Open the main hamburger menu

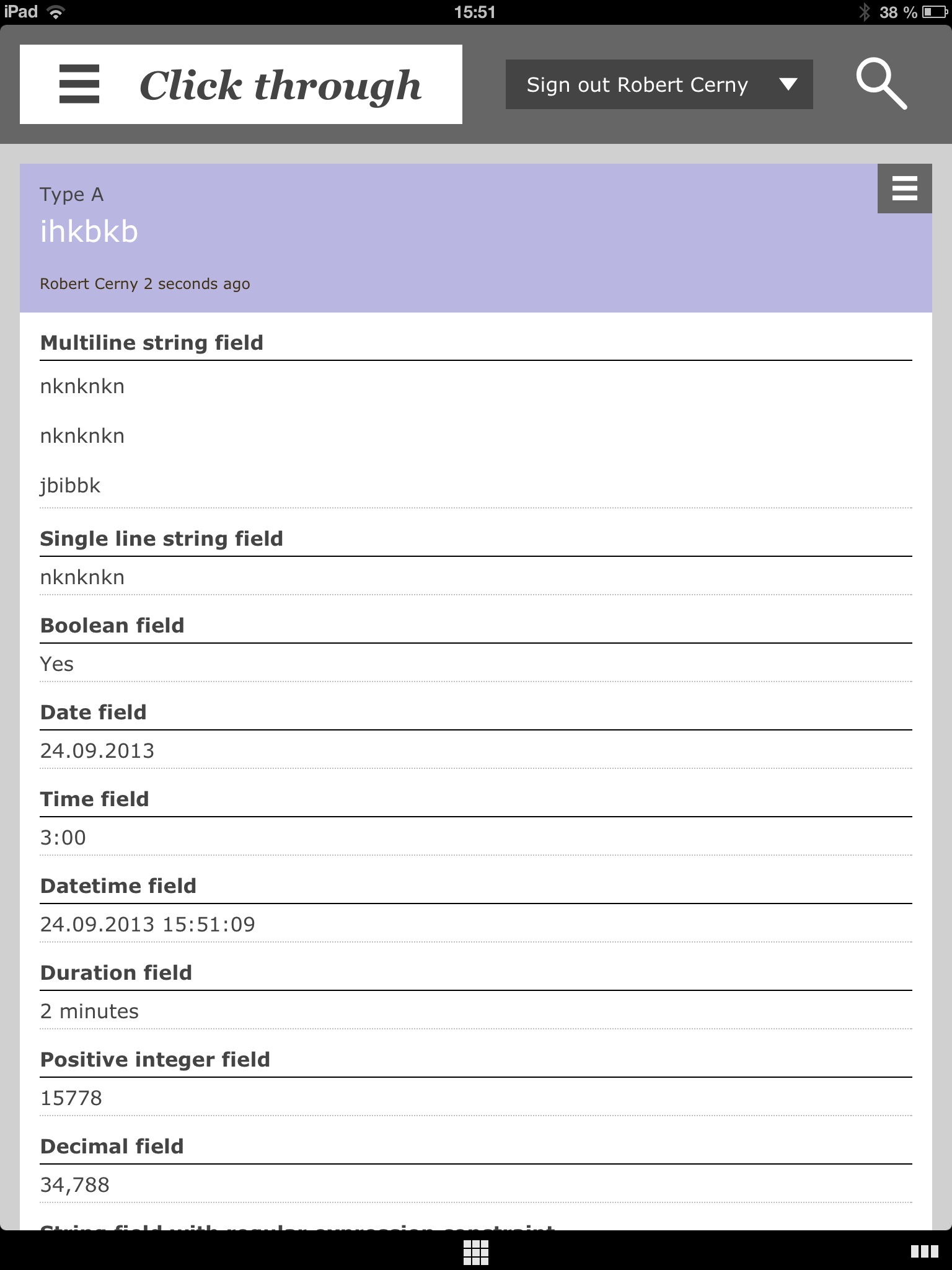coord(79,84)
